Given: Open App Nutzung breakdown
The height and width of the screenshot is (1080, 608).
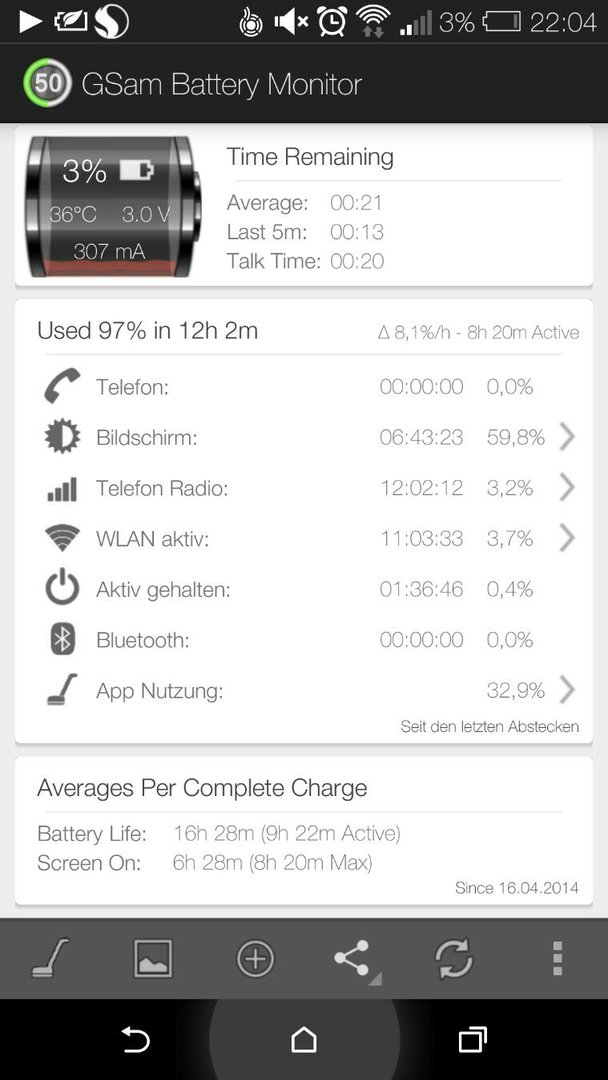Looking at the screenshot, I should click(x=304, y=690).
